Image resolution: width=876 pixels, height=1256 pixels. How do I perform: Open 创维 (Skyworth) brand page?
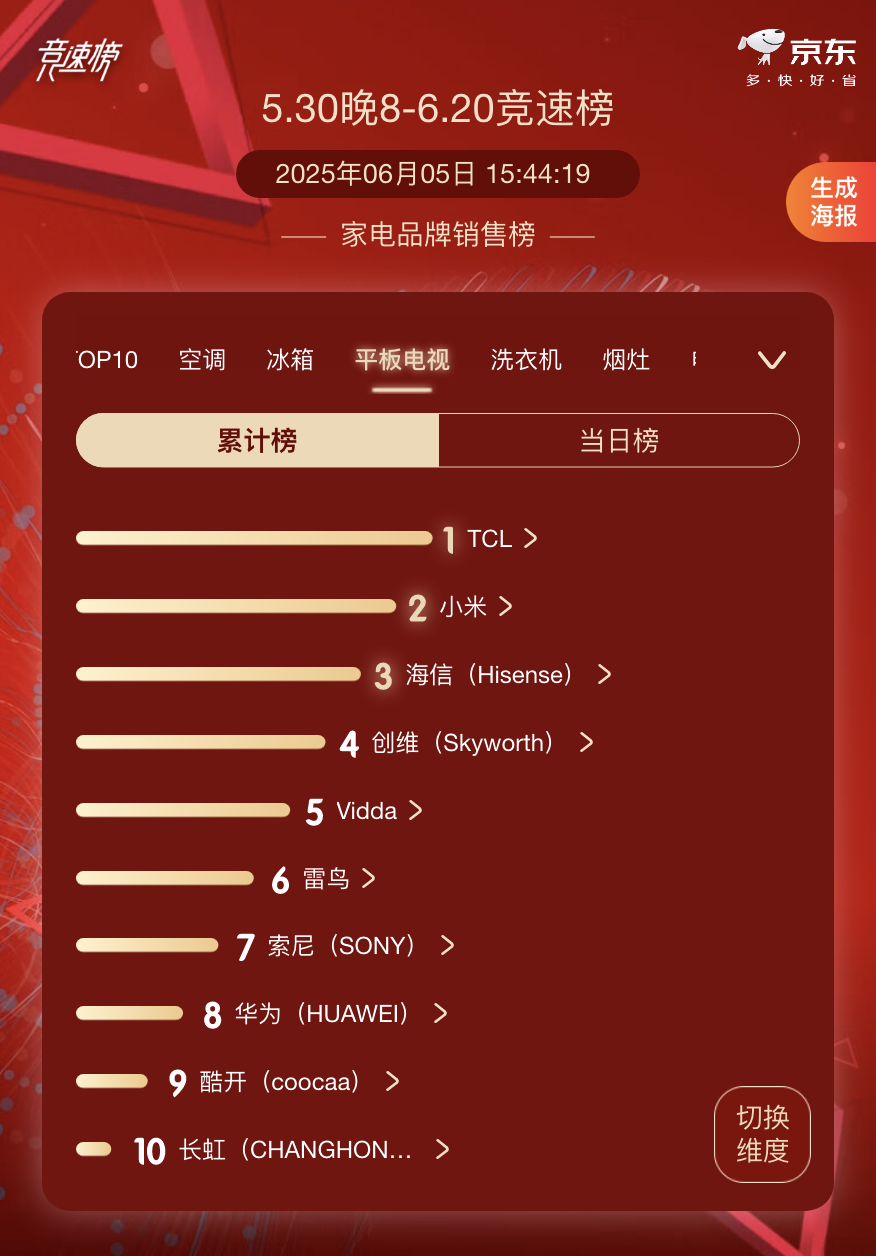tap(464, 743)
